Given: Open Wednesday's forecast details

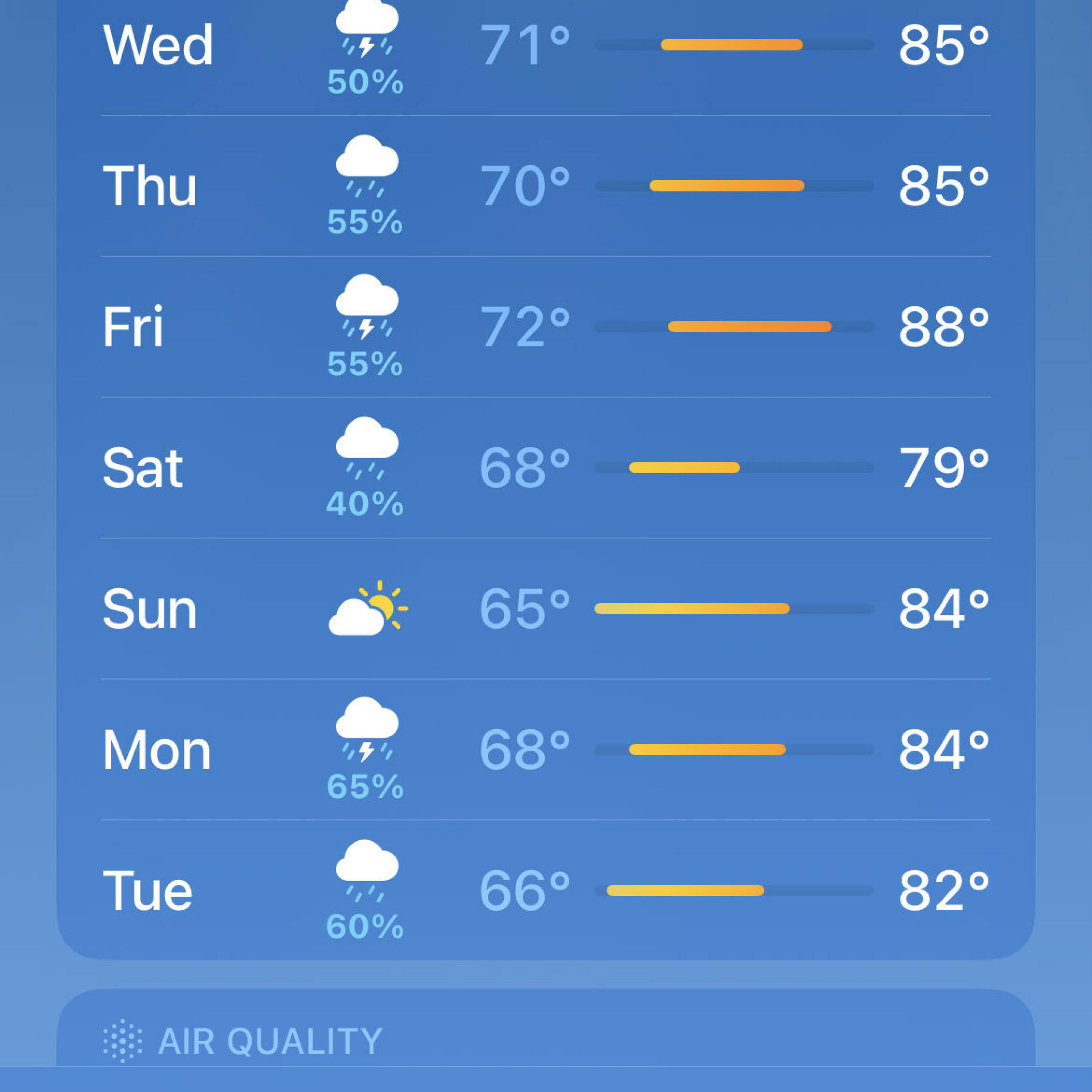Looking at the screenshot, I should pos(546,45).
